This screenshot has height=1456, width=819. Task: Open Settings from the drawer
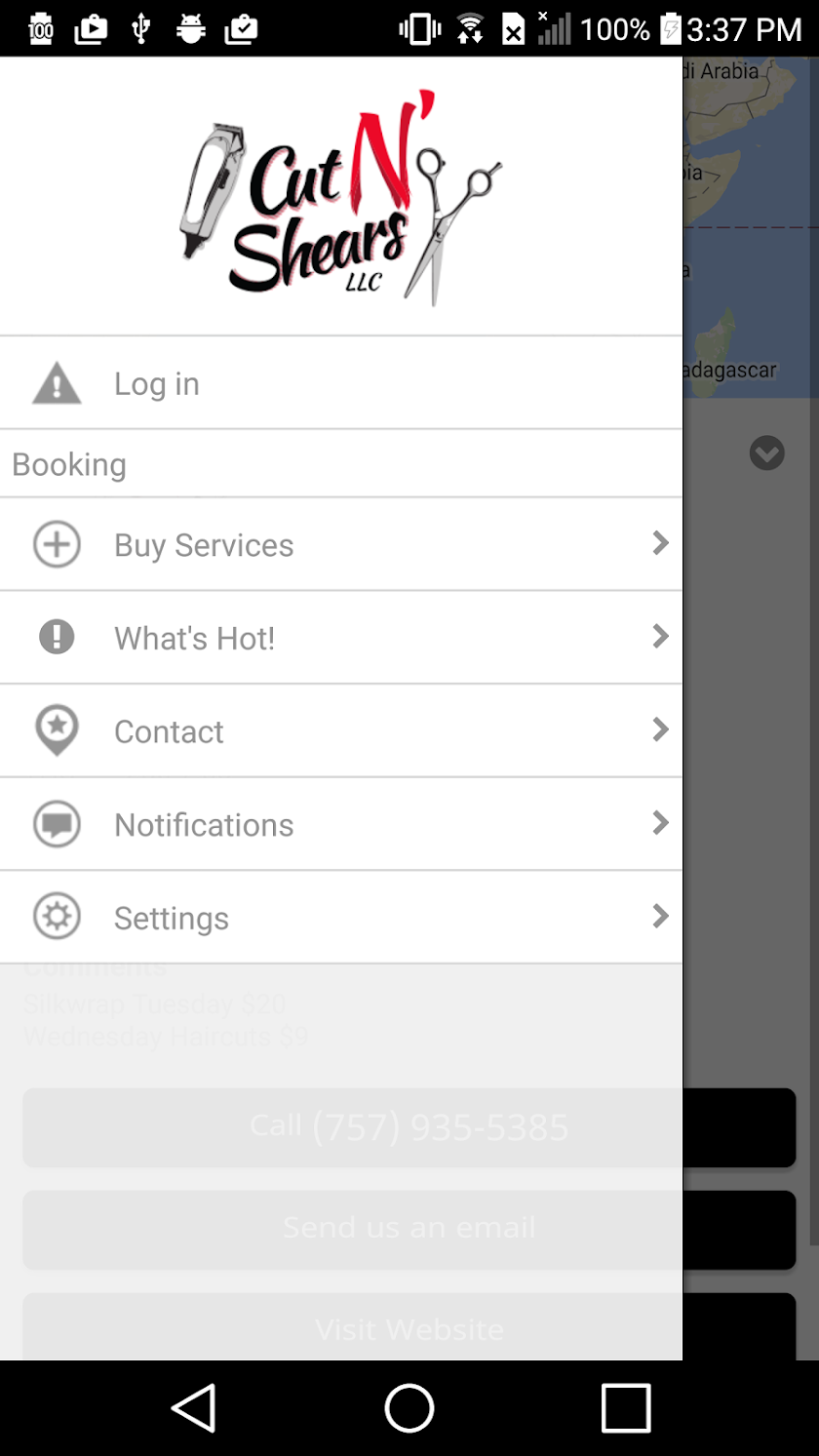point(172,918)
